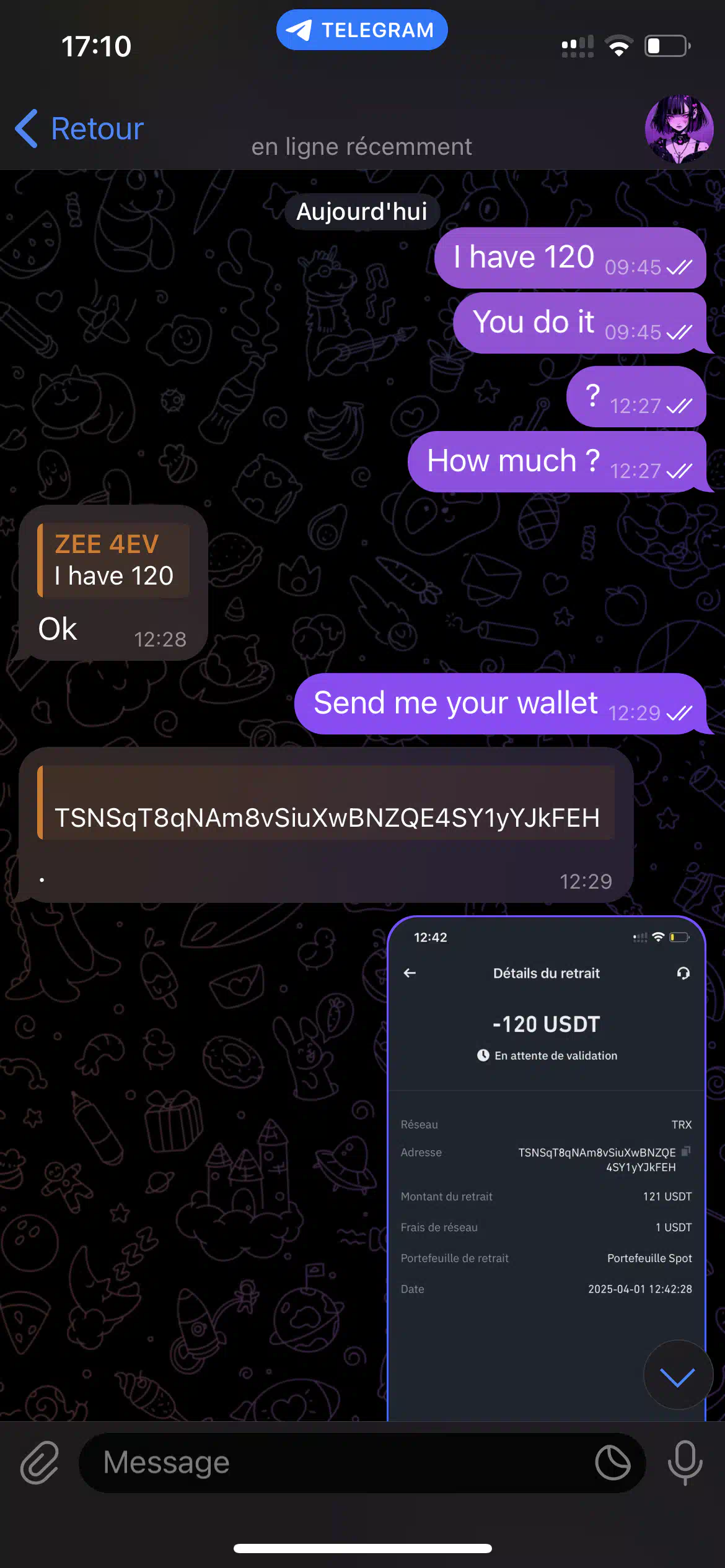Jump to latest messages with the down arrow
Viewport: 725px width, 1568px height.
point(678,1375)
